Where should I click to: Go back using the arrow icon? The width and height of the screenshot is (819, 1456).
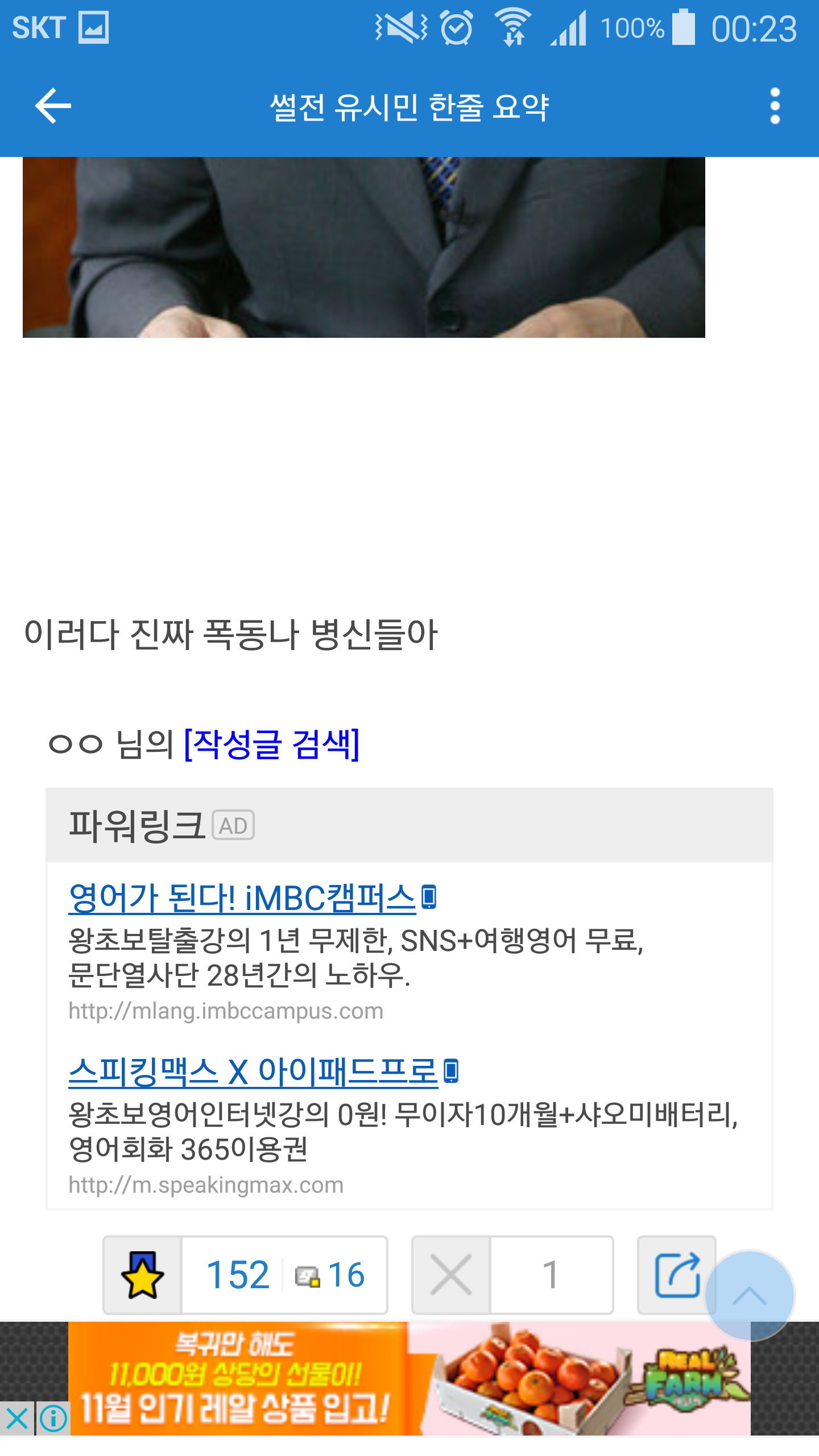click(53, 106)
